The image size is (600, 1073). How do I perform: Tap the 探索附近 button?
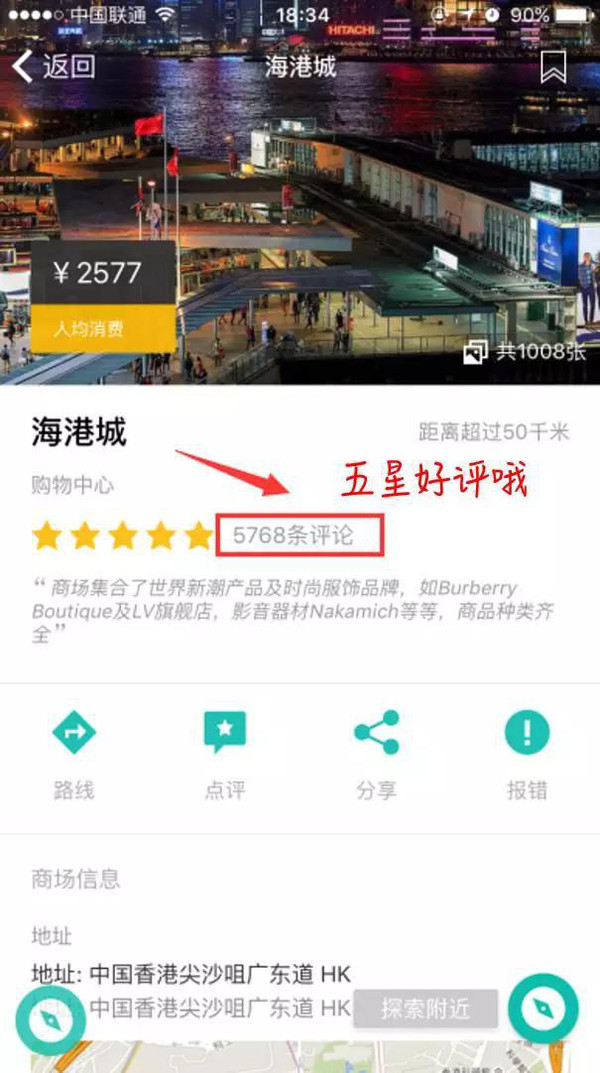(426, 1008)
